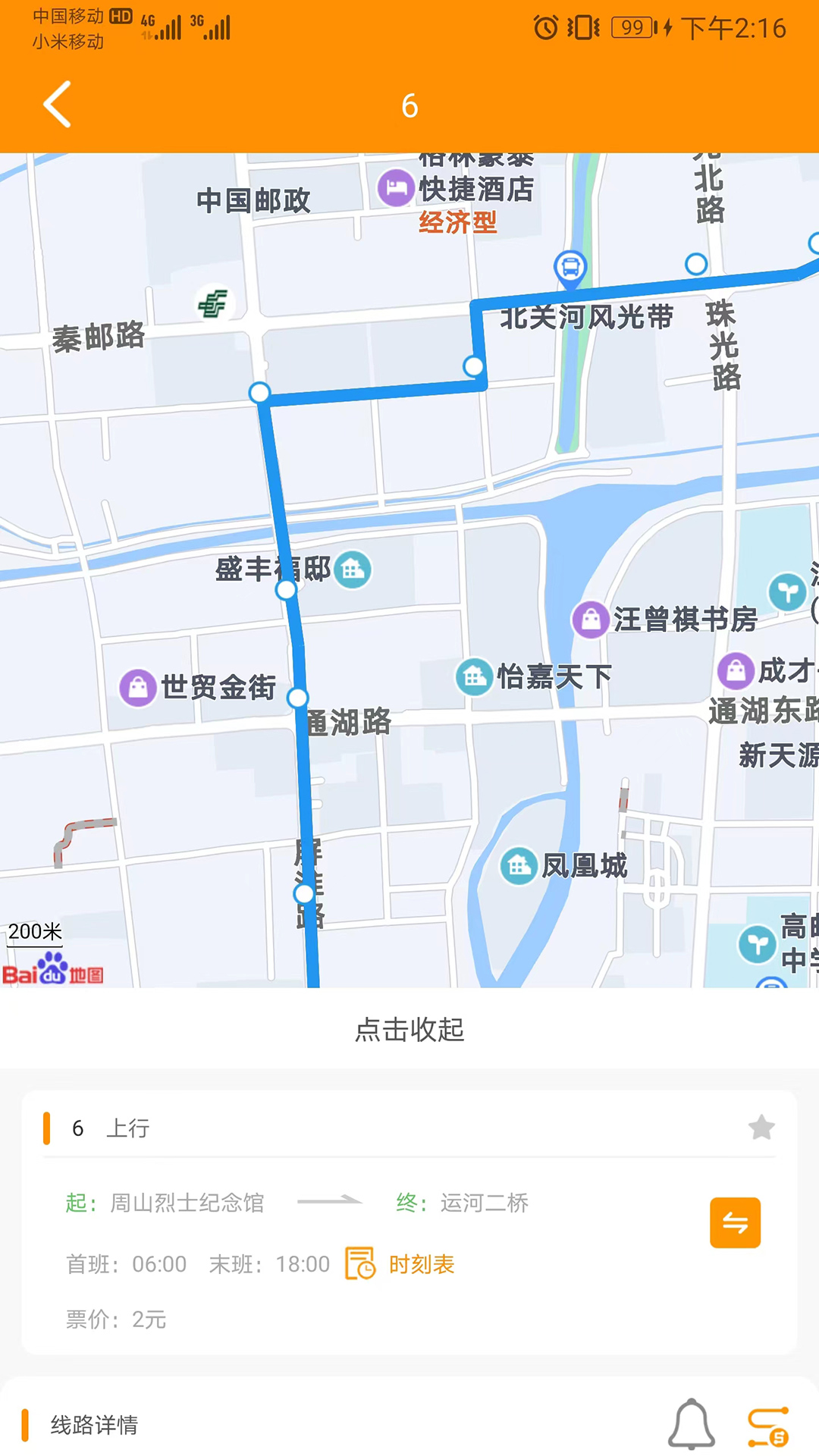Screen dimensions: 819x1456
Task: Tap the 200米 map scale indicator
Action: pyautogui.click(x=33, y=931)
